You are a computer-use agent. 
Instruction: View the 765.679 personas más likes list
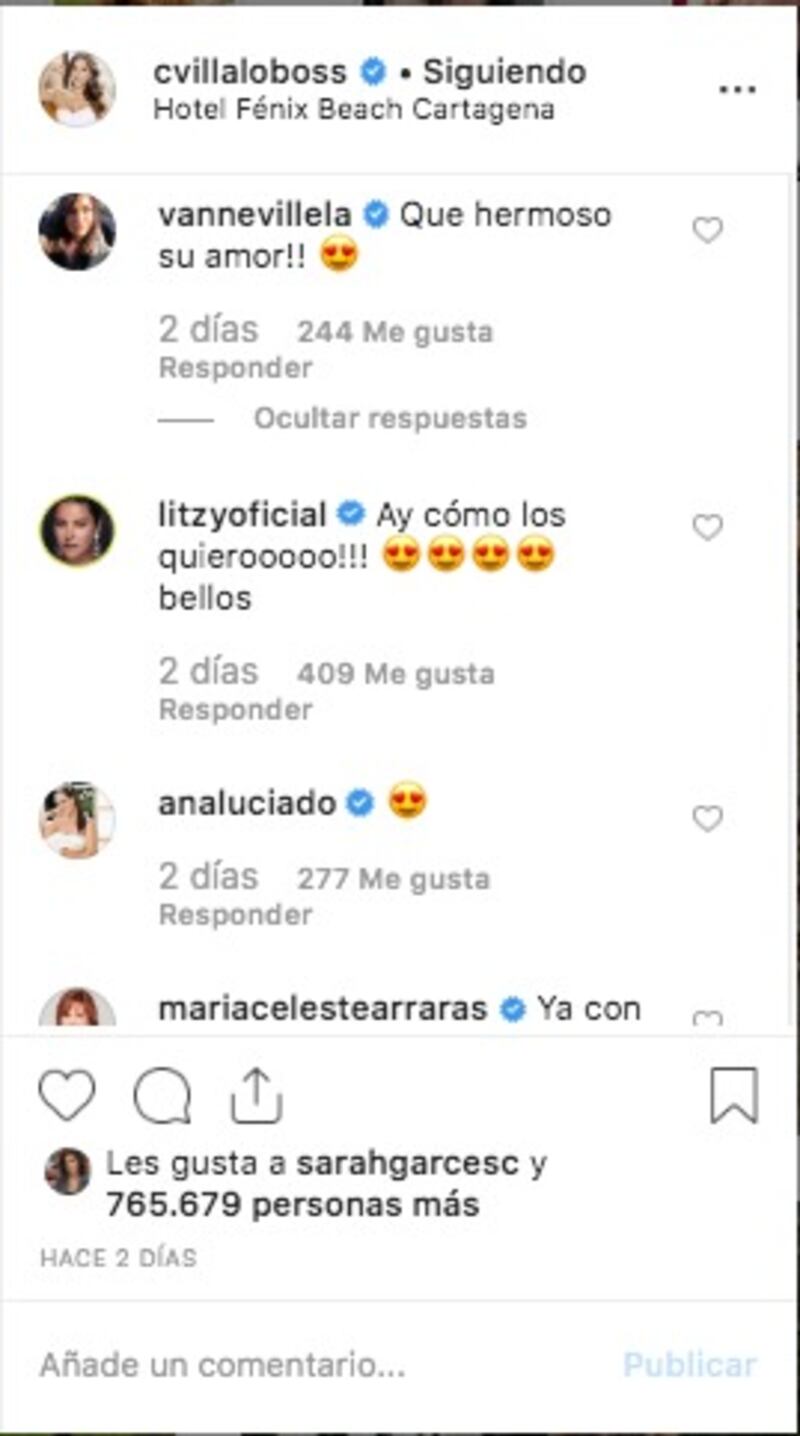[291, 1205]
